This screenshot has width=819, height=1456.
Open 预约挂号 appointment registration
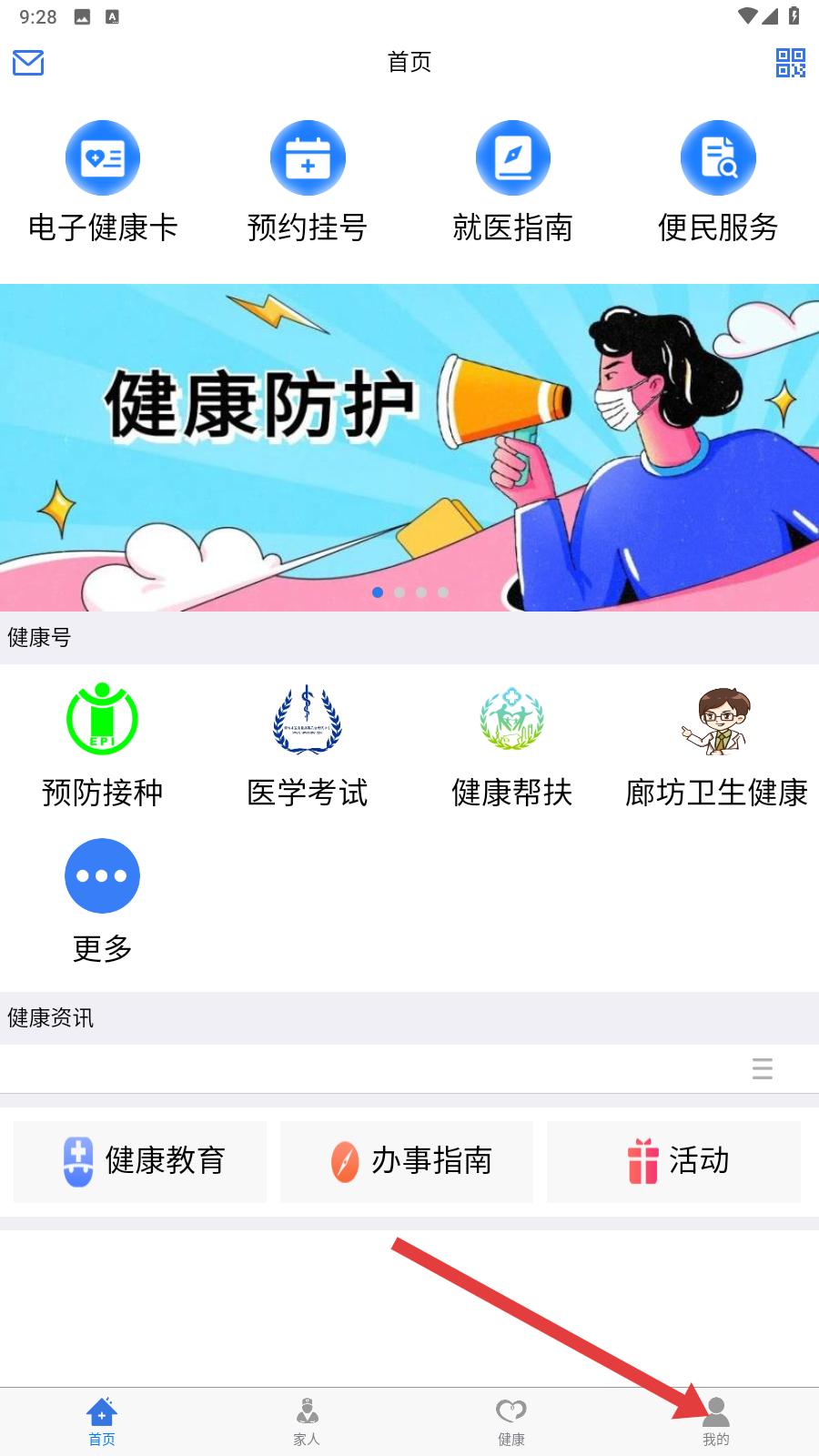308,179
